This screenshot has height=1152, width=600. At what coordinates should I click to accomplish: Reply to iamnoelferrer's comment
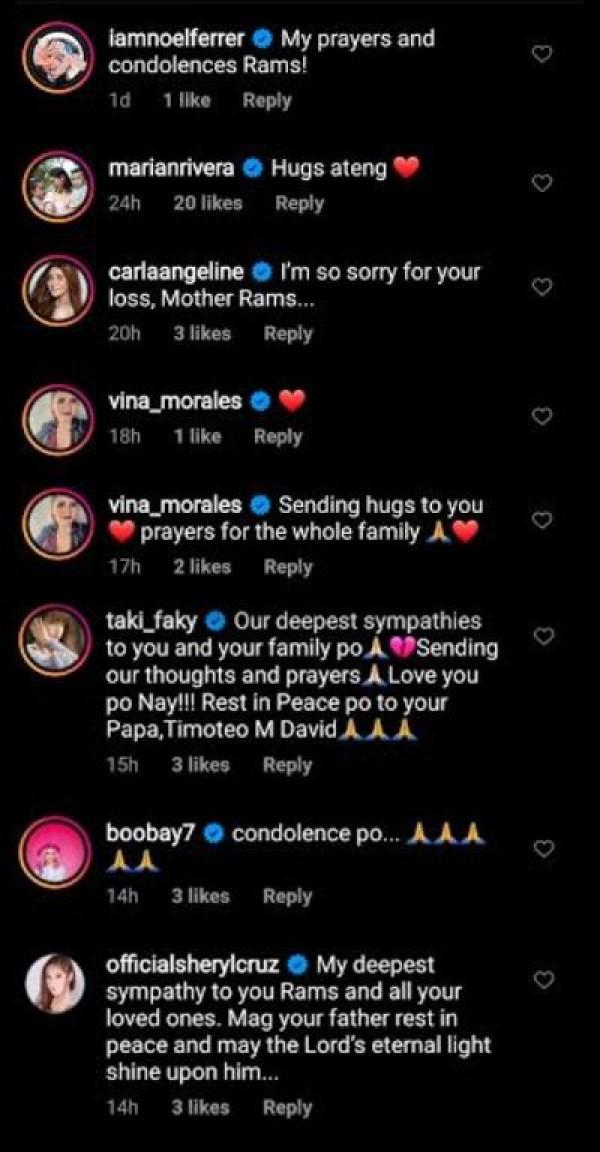coord(266,100)
